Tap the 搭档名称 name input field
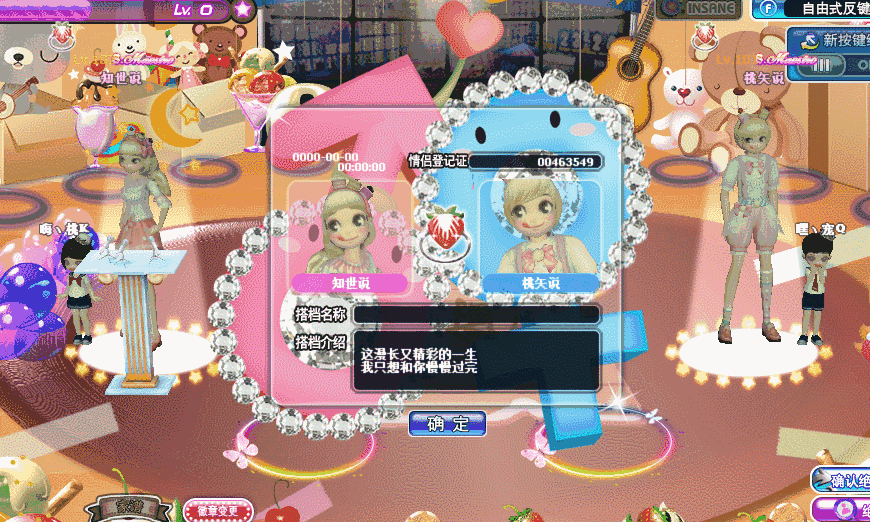The width and height of the screenshot is (870, 522). click(476, 314)
